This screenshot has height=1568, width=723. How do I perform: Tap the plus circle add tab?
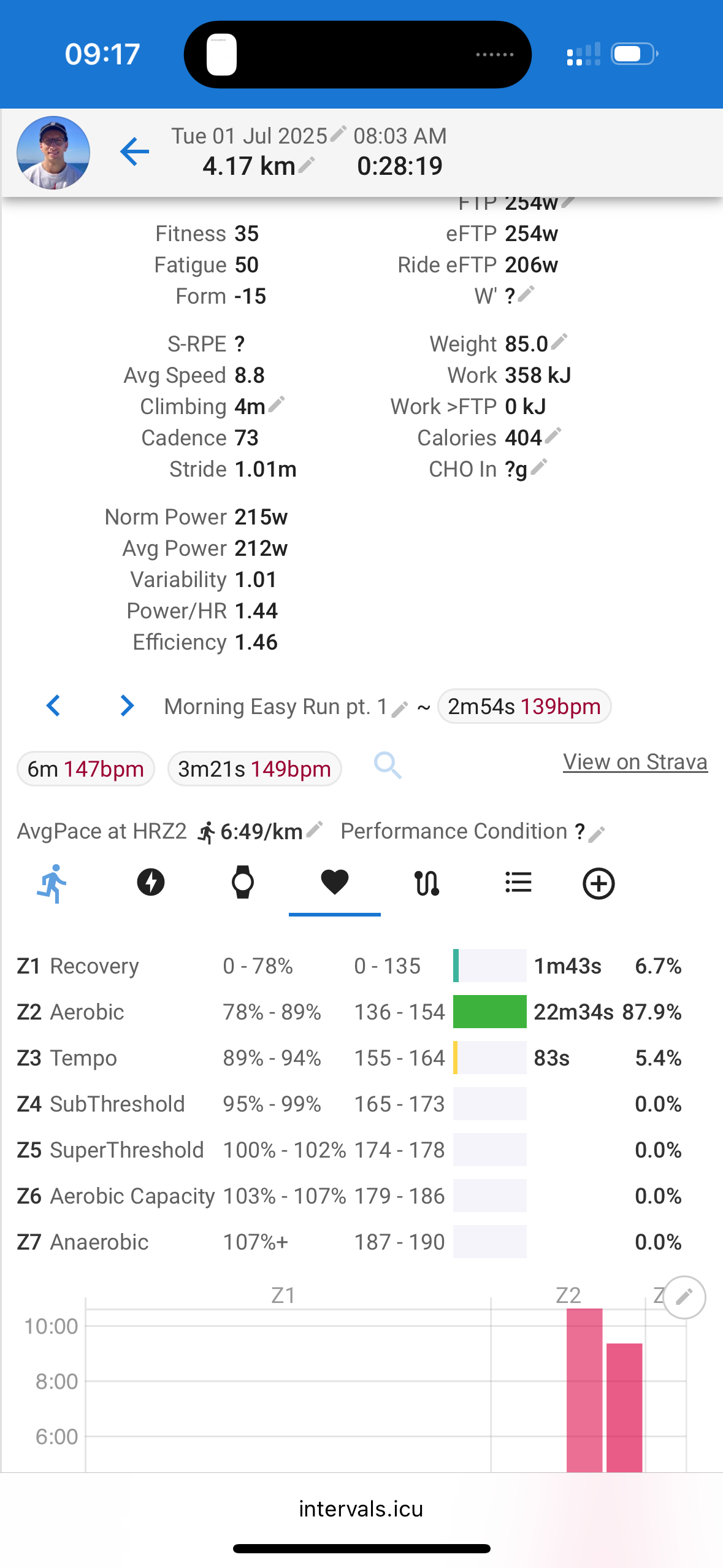pyautogui.click(x=599, y=883)
